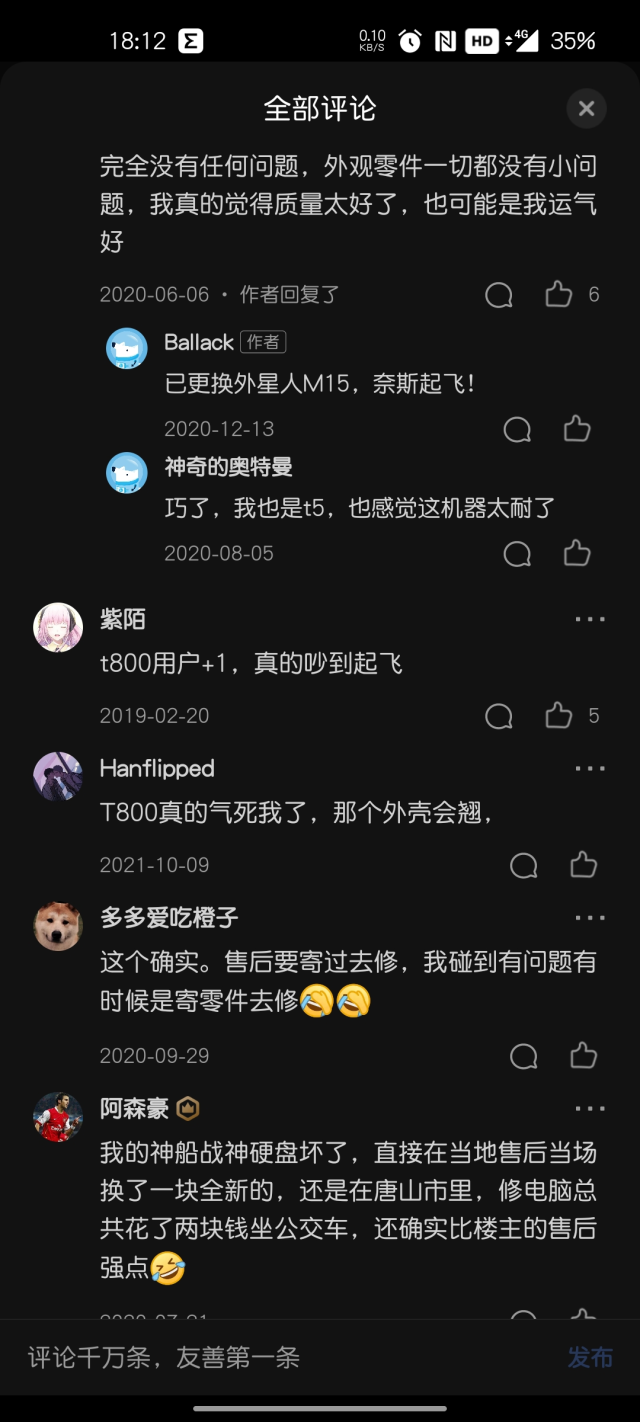Tap the 评论千万条 comment input box
The height and width of the screenshot is (1422, 640).
[280, 1357]
